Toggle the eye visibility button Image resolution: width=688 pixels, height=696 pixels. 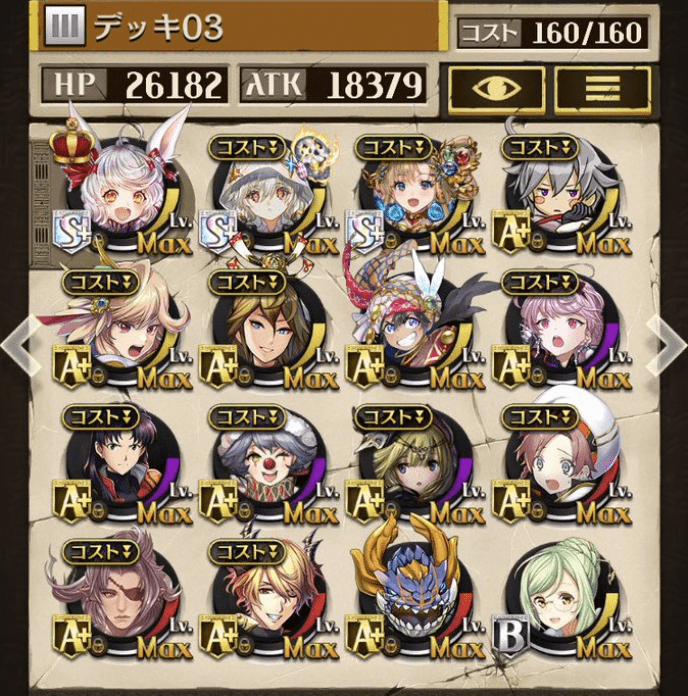[495, 89]
